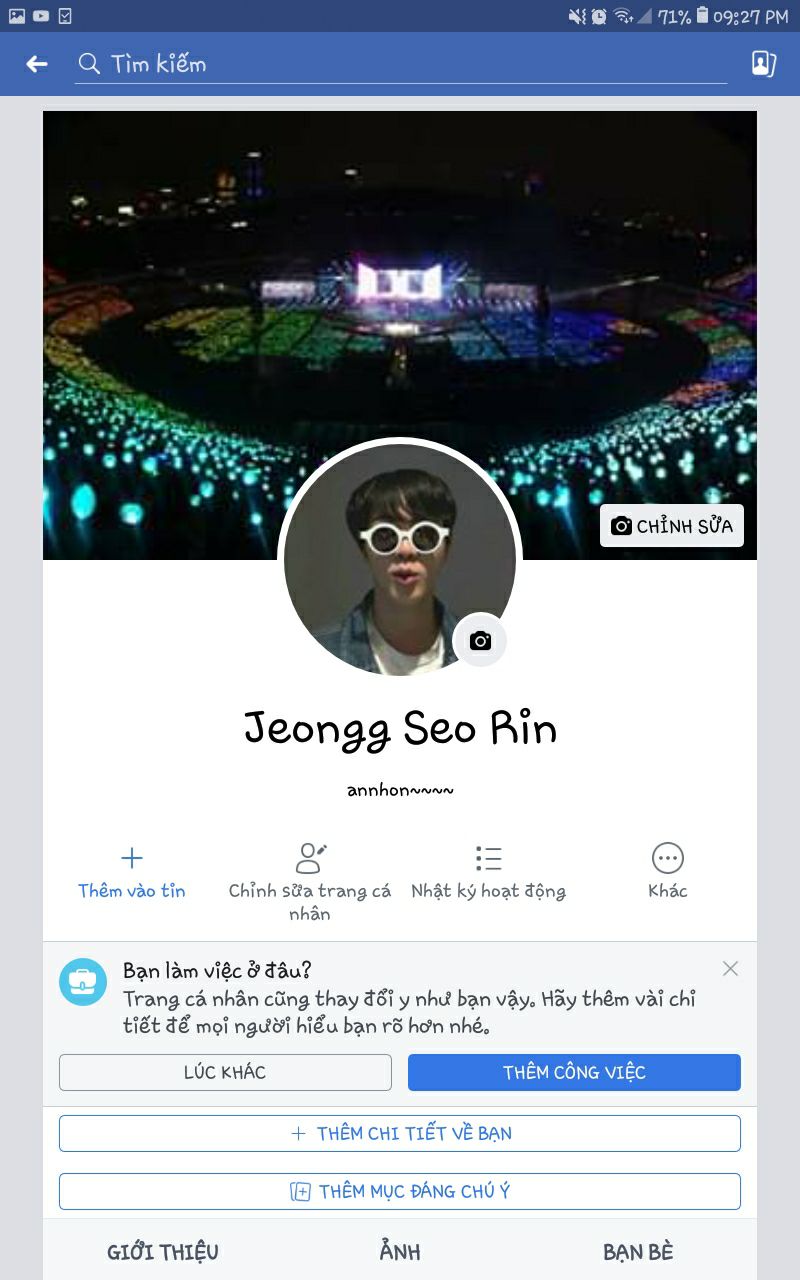Open the Khác more options menu
The width and height of the screenshot is (800, 1280).
667,872
